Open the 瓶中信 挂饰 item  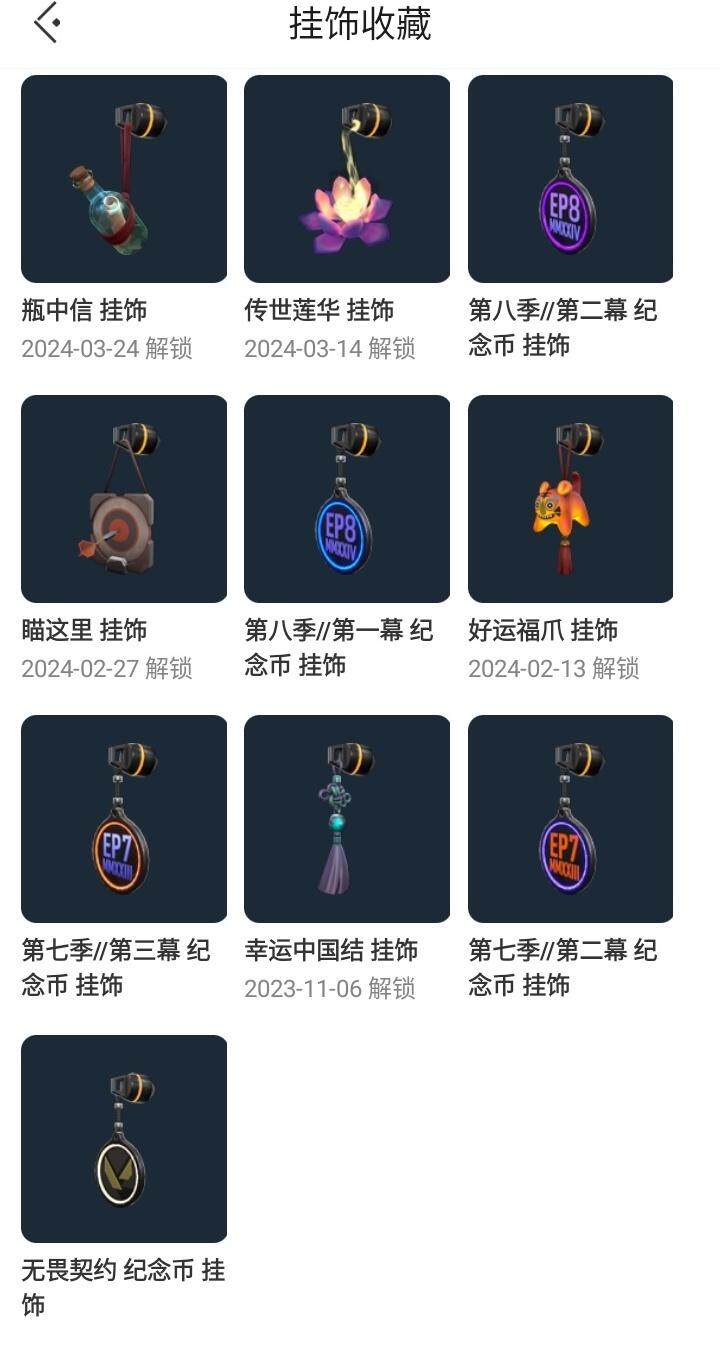point(124,179)
